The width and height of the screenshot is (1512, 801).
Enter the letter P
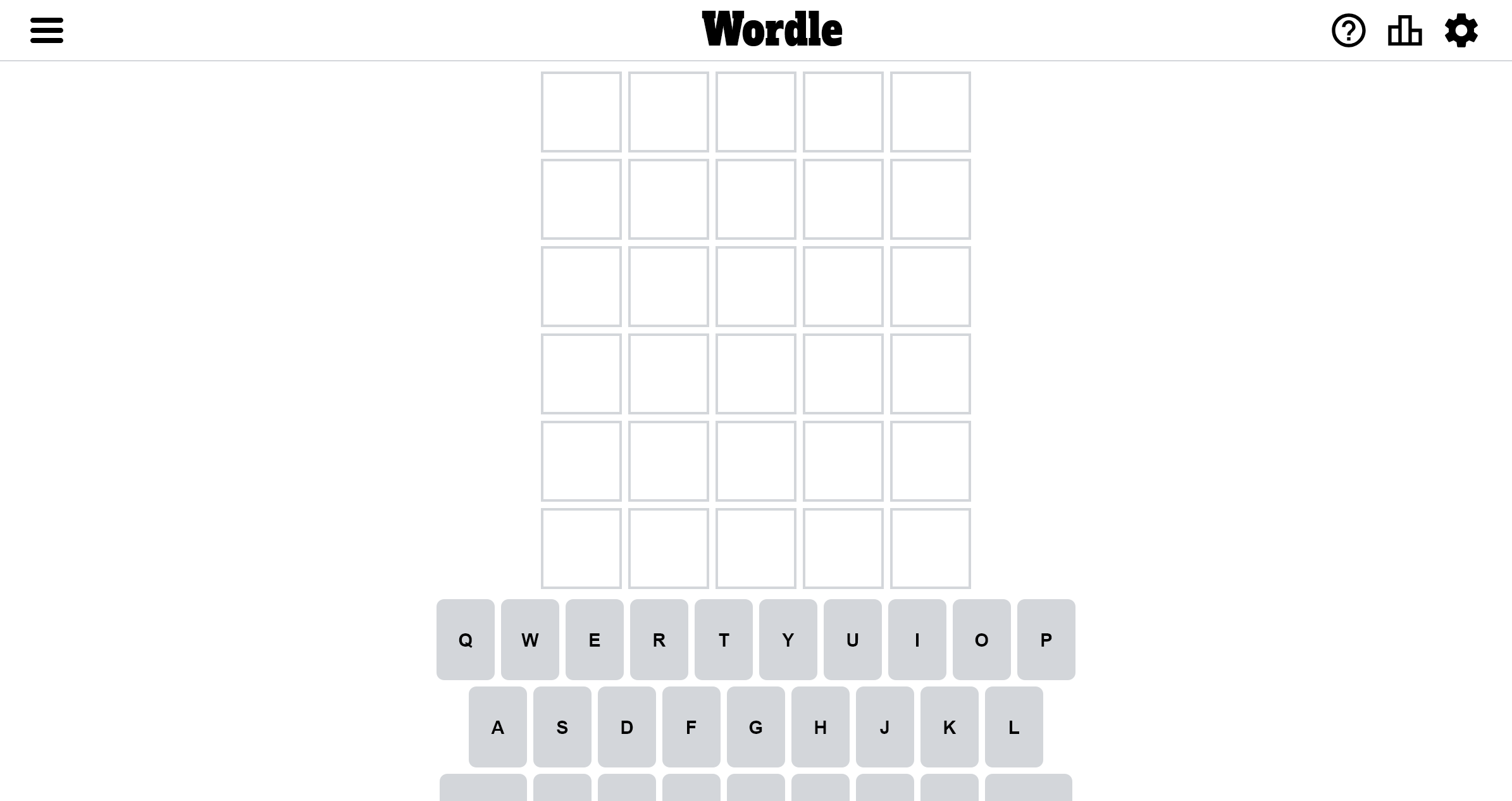pos(1046,640)
